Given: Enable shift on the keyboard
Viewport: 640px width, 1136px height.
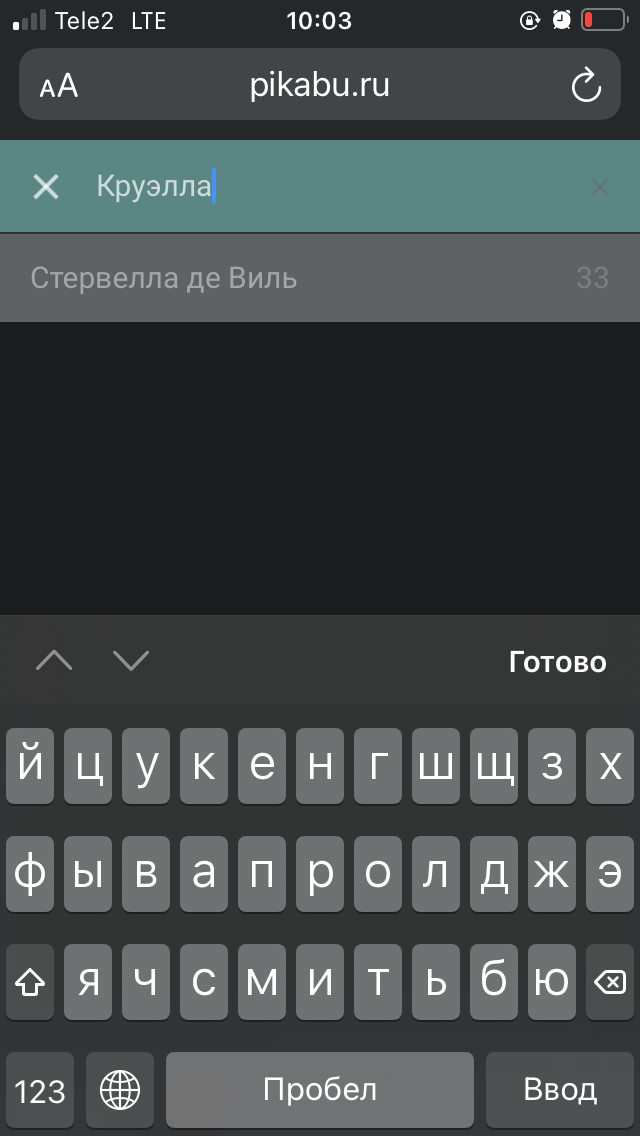Looking at the screenshot, I should (30, 982).
